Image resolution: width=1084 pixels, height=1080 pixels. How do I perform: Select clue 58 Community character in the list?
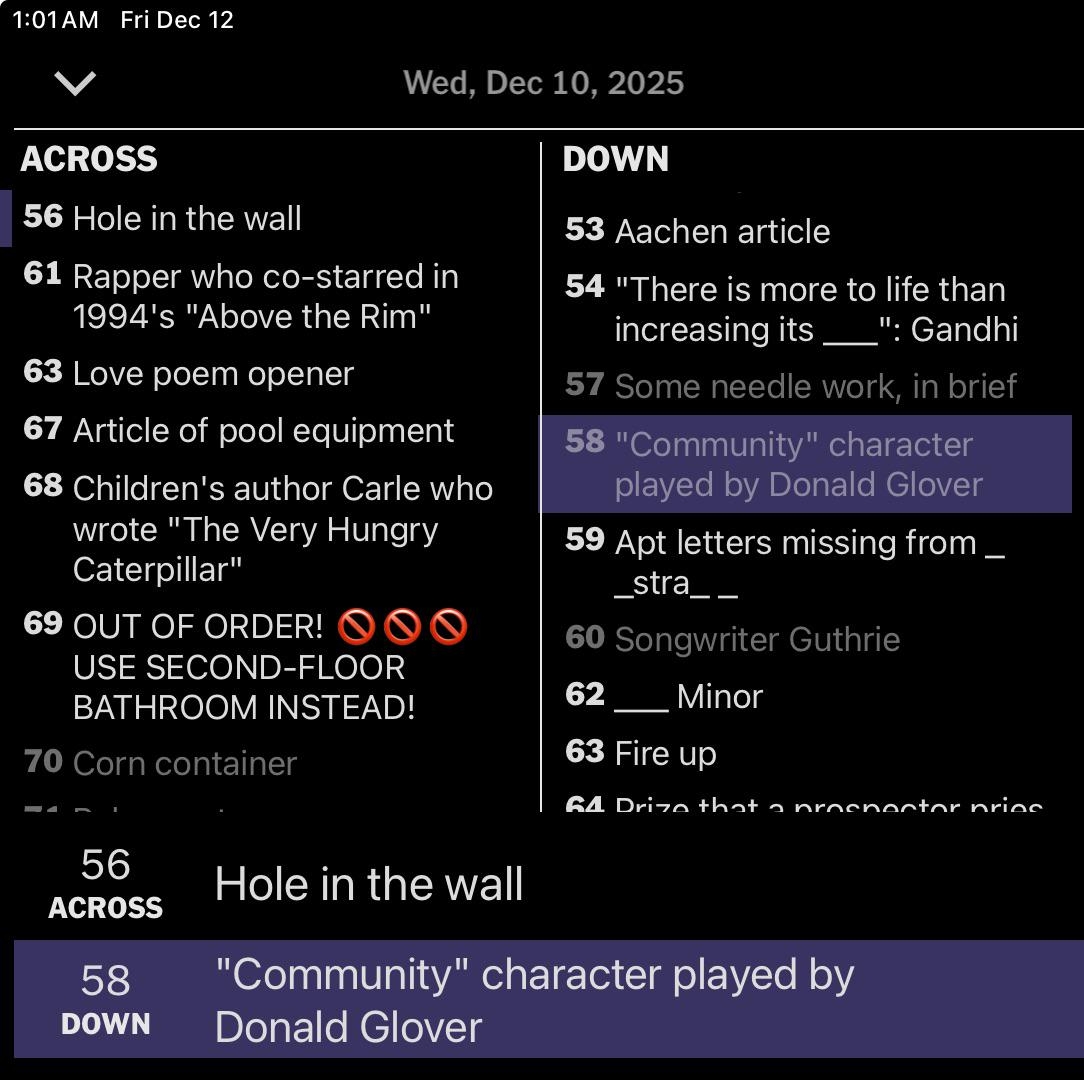(798, 464)
